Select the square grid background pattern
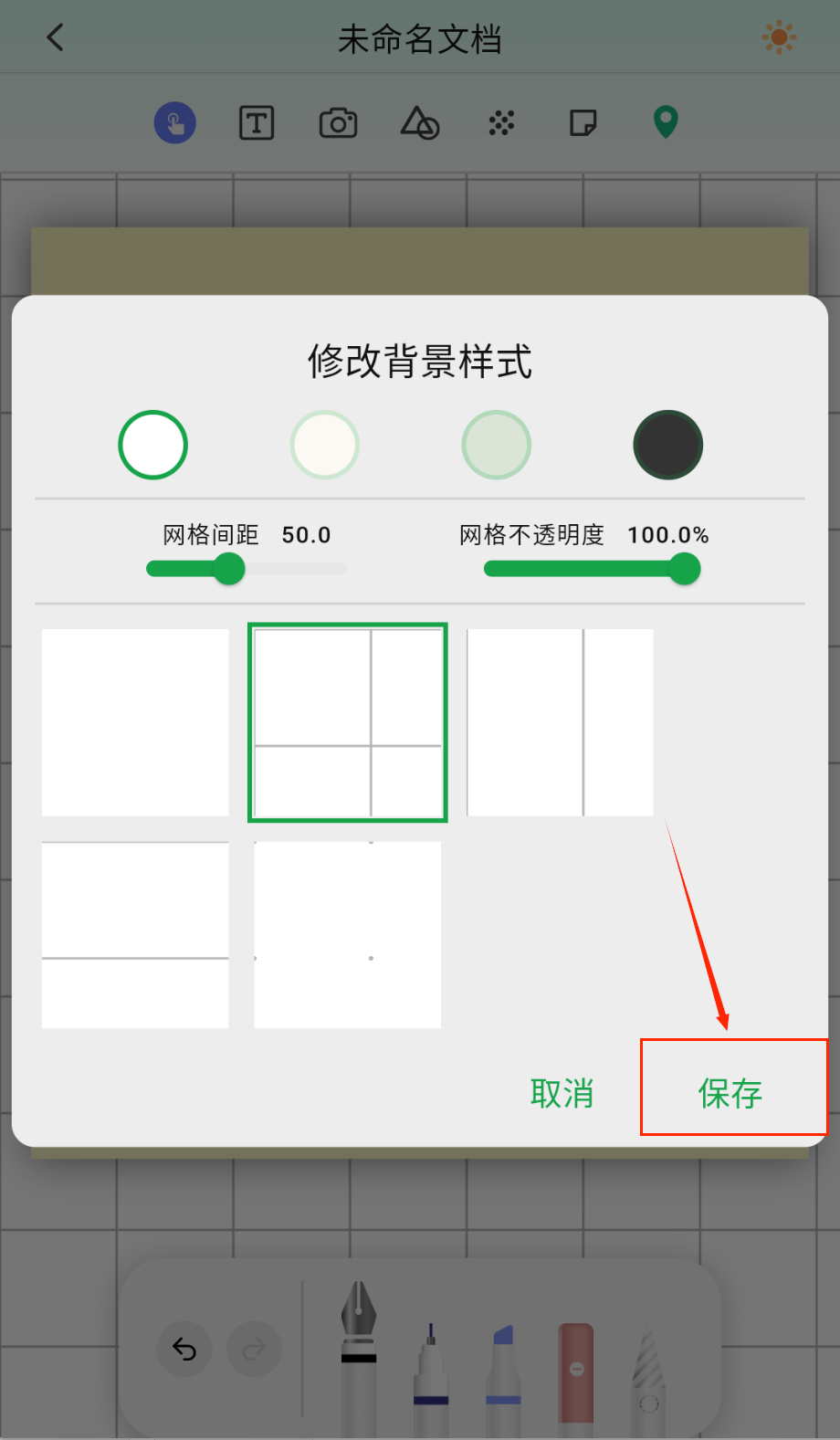The image size is (840, 1440). [x=348, y=721]
